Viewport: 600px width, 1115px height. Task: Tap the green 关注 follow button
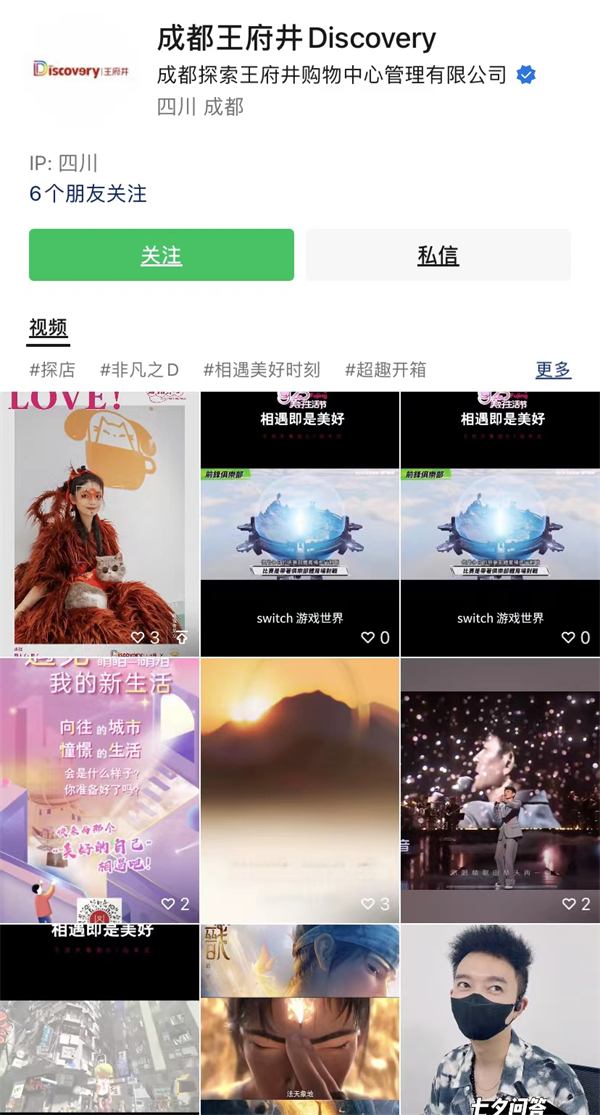point(161,255)
